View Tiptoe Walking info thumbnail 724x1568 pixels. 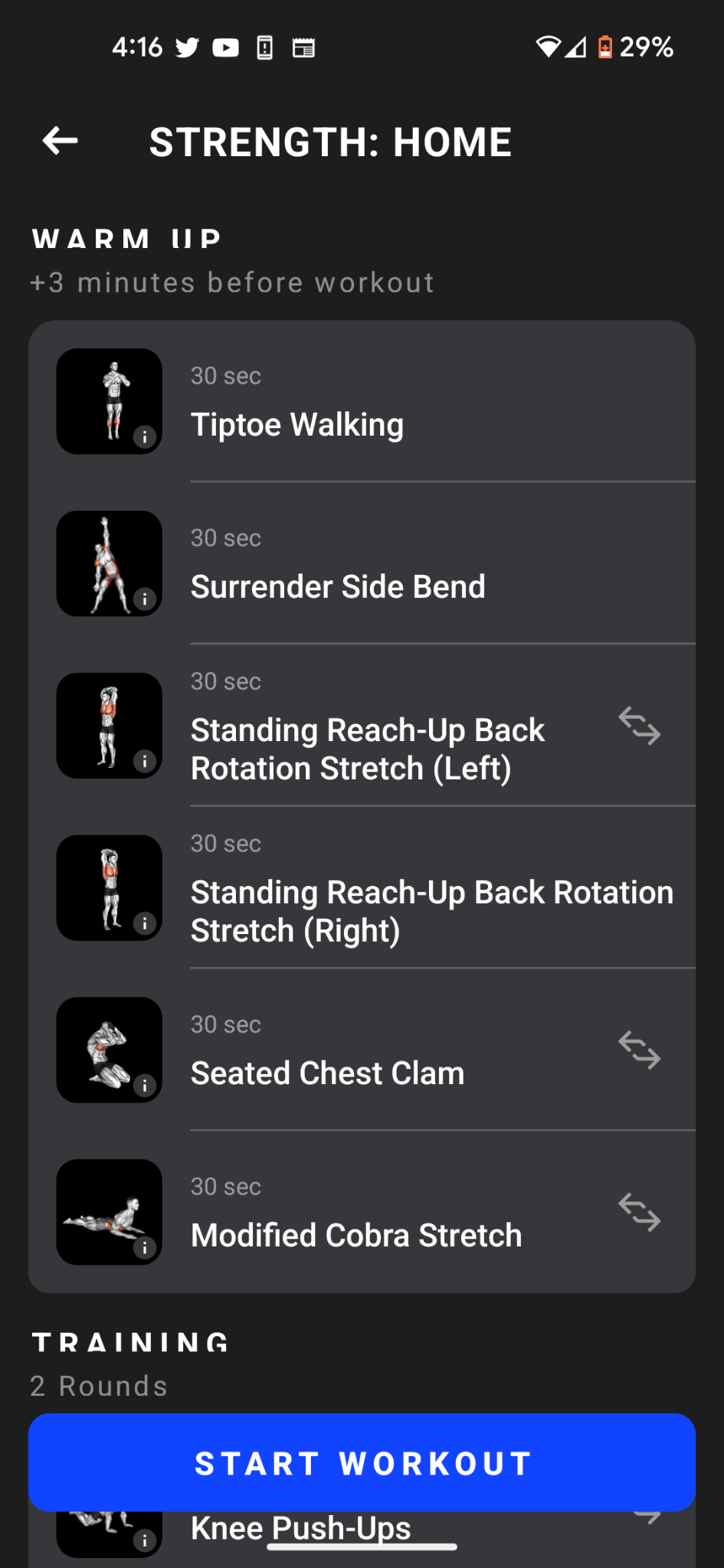(110, 401)
